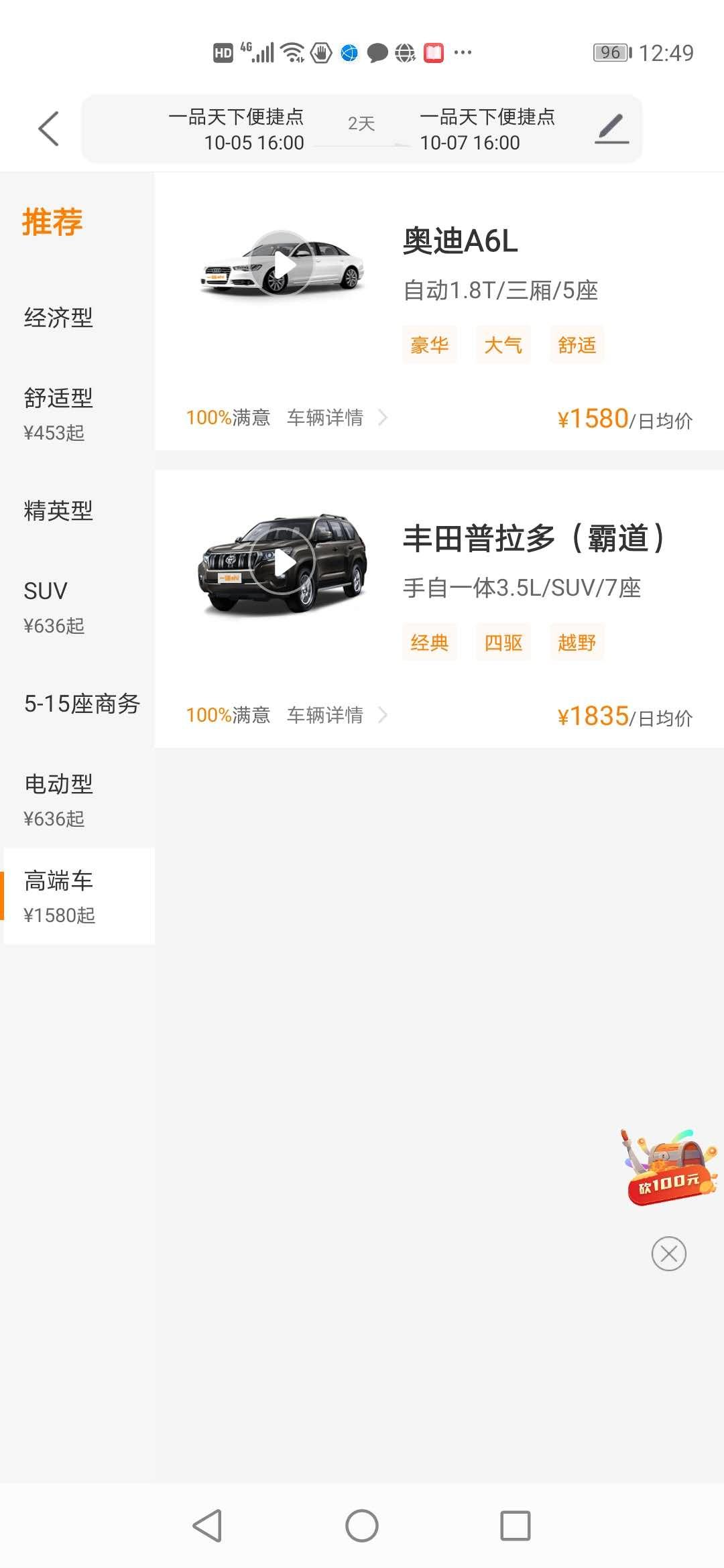Open the edit pencil for rental details
The width and height of the screenshot is (724, 1568).
(x=611, y=129)
